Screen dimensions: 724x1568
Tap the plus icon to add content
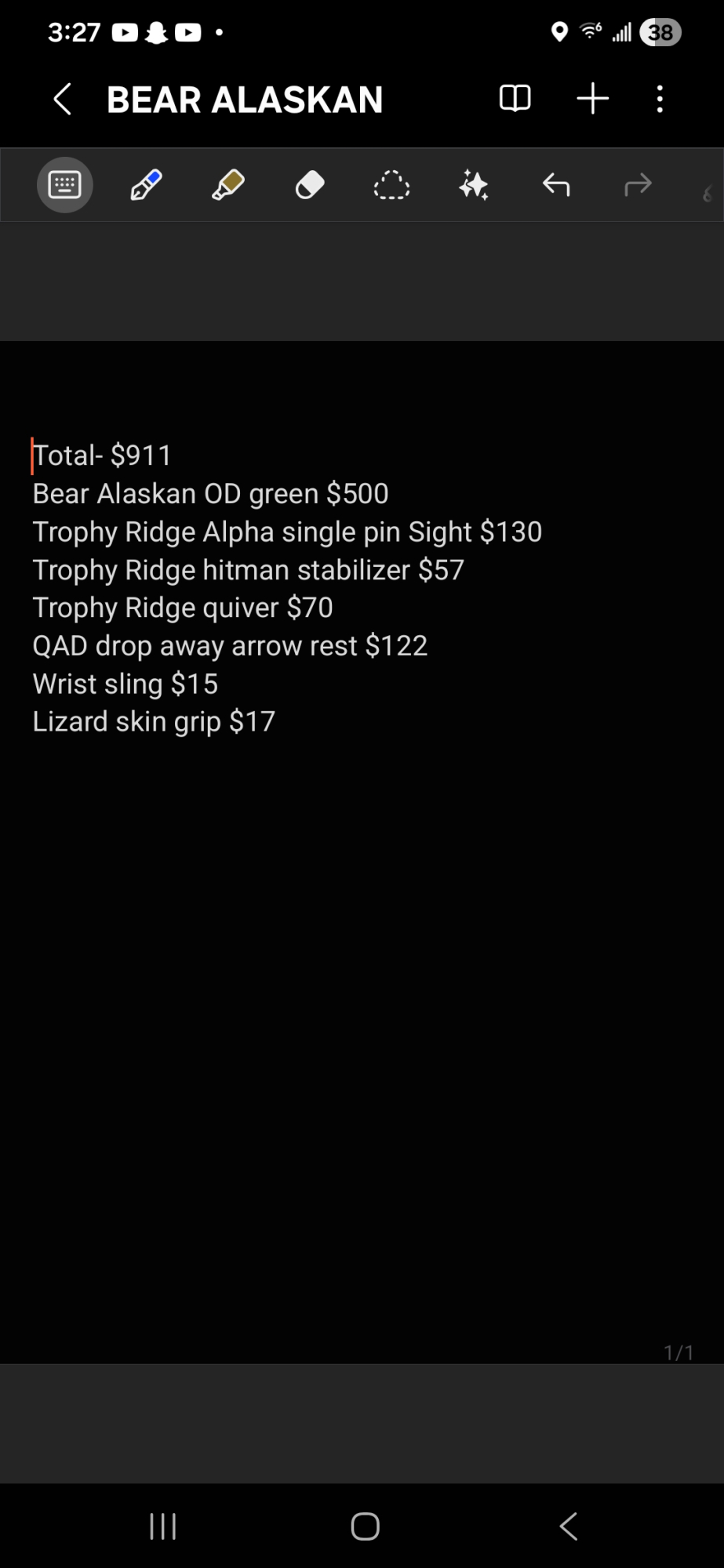click(592, 99)
